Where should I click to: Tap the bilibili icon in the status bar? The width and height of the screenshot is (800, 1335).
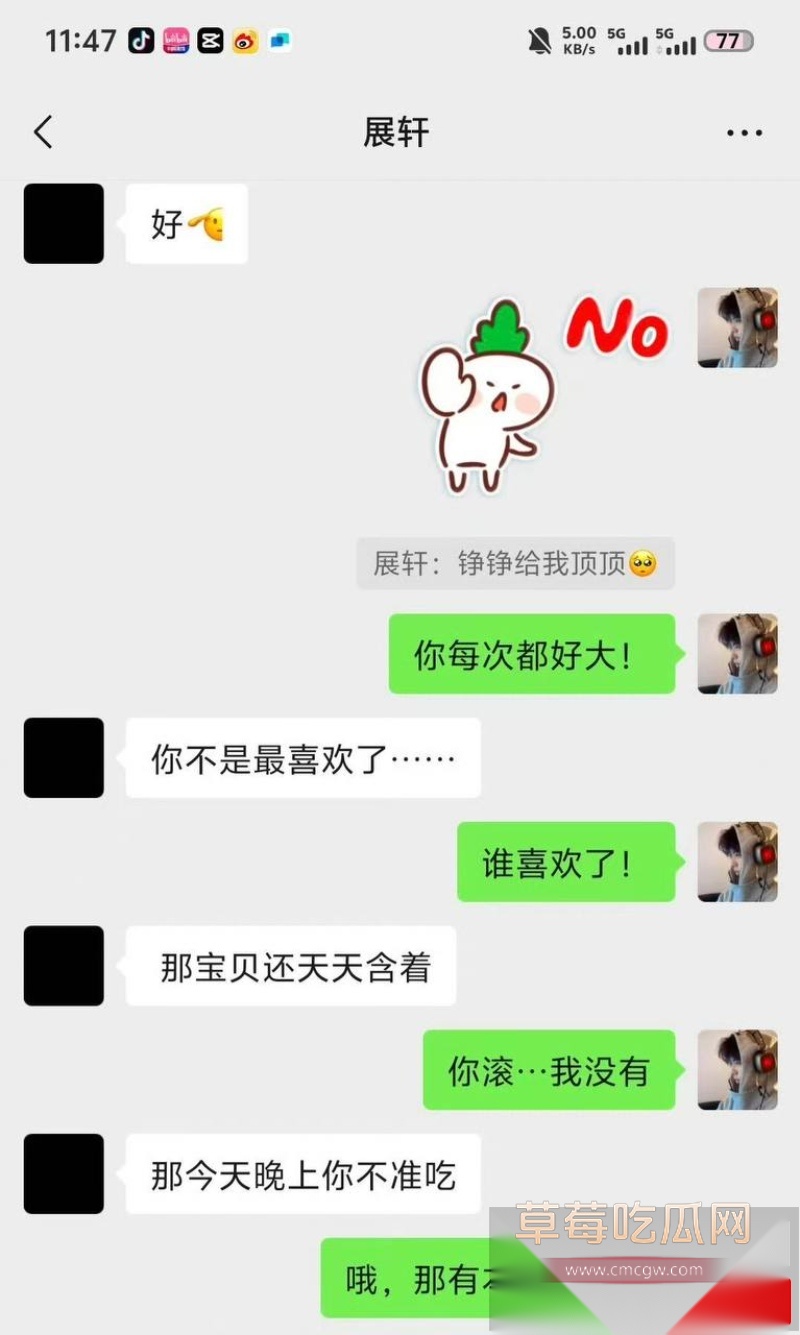click(x=176, y=41)
